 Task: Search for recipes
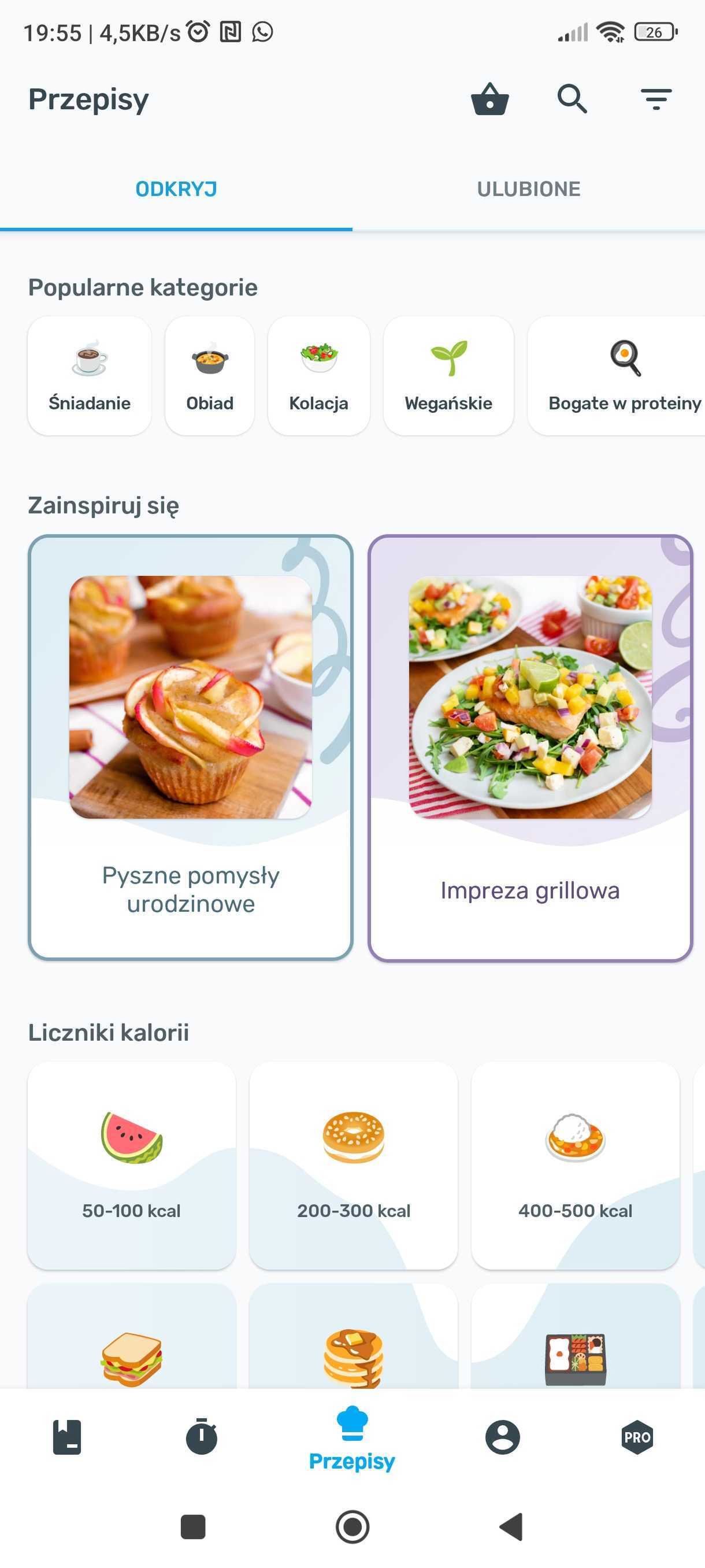(x=572, y=99)
